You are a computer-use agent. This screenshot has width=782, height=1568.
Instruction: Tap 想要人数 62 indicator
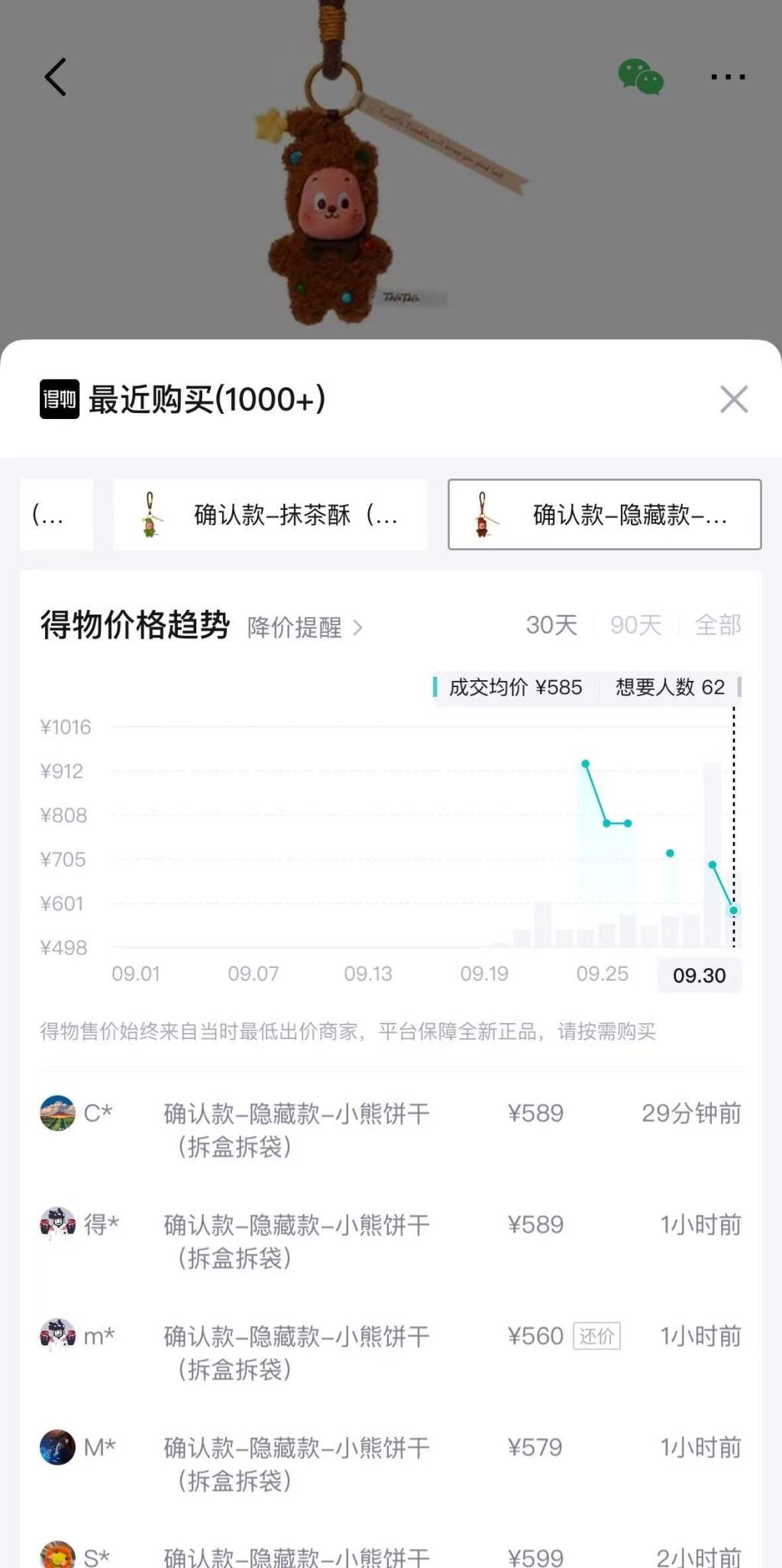669,688
